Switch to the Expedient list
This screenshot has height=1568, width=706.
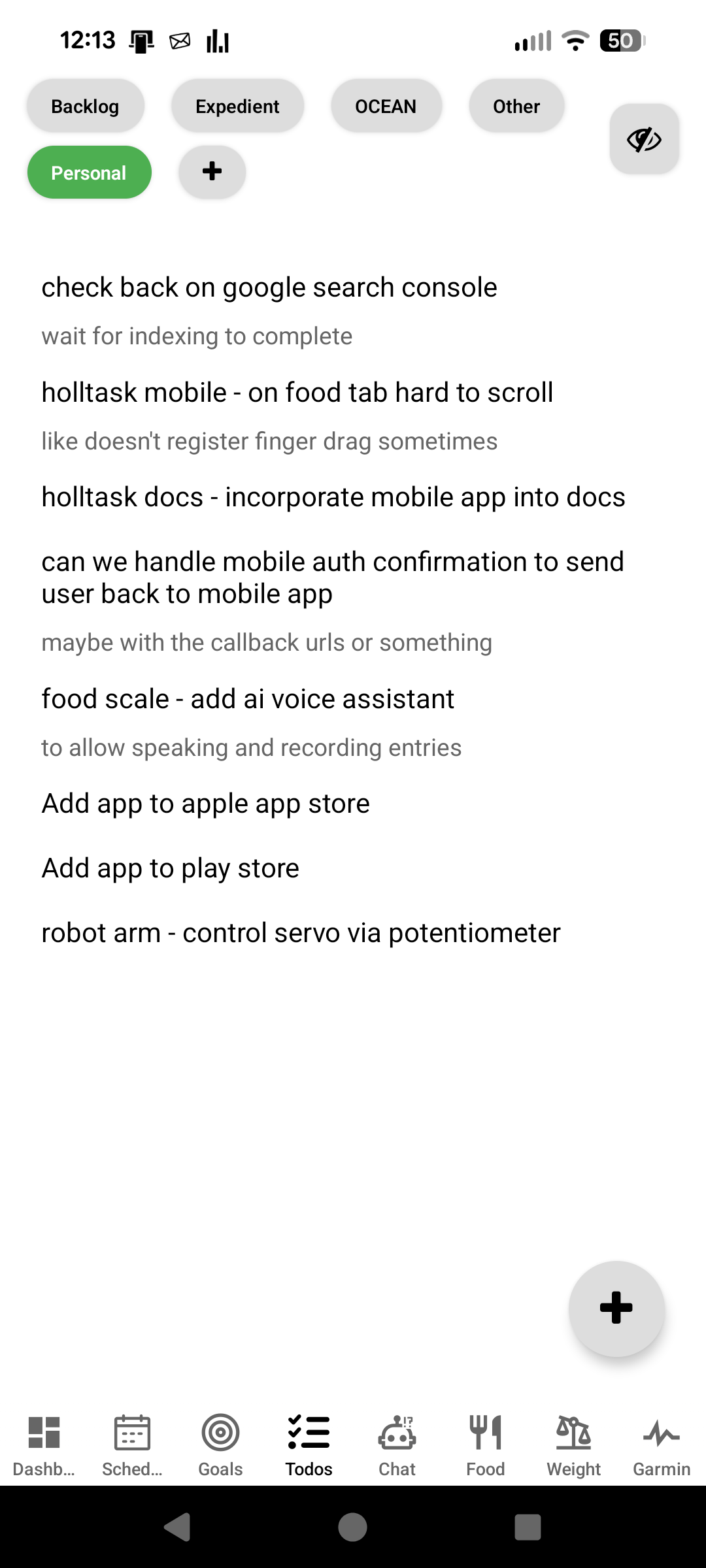tap(237, 106)
